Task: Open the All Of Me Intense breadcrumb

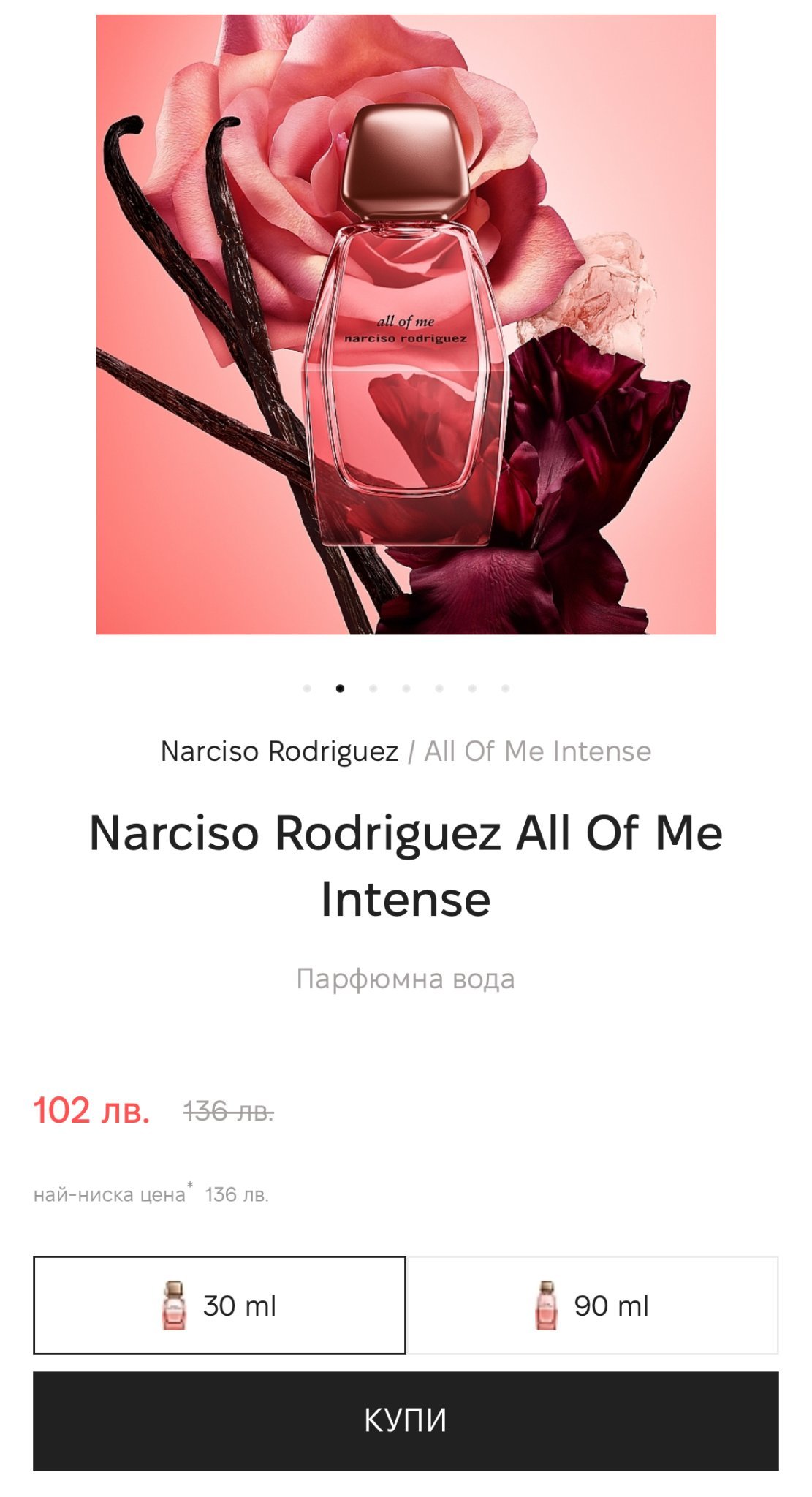Action: [538, 751]
